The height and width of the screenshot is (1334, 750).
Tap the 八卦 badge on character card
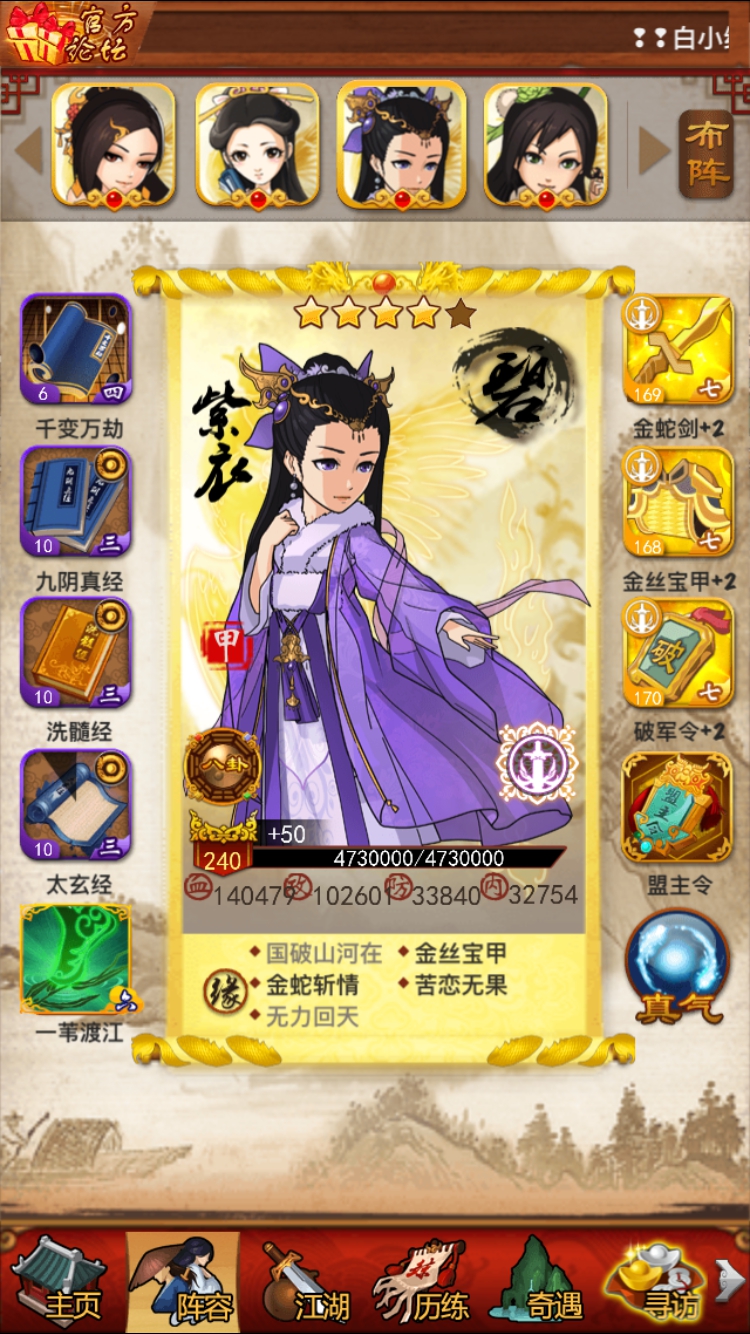(x=222, y=768)
